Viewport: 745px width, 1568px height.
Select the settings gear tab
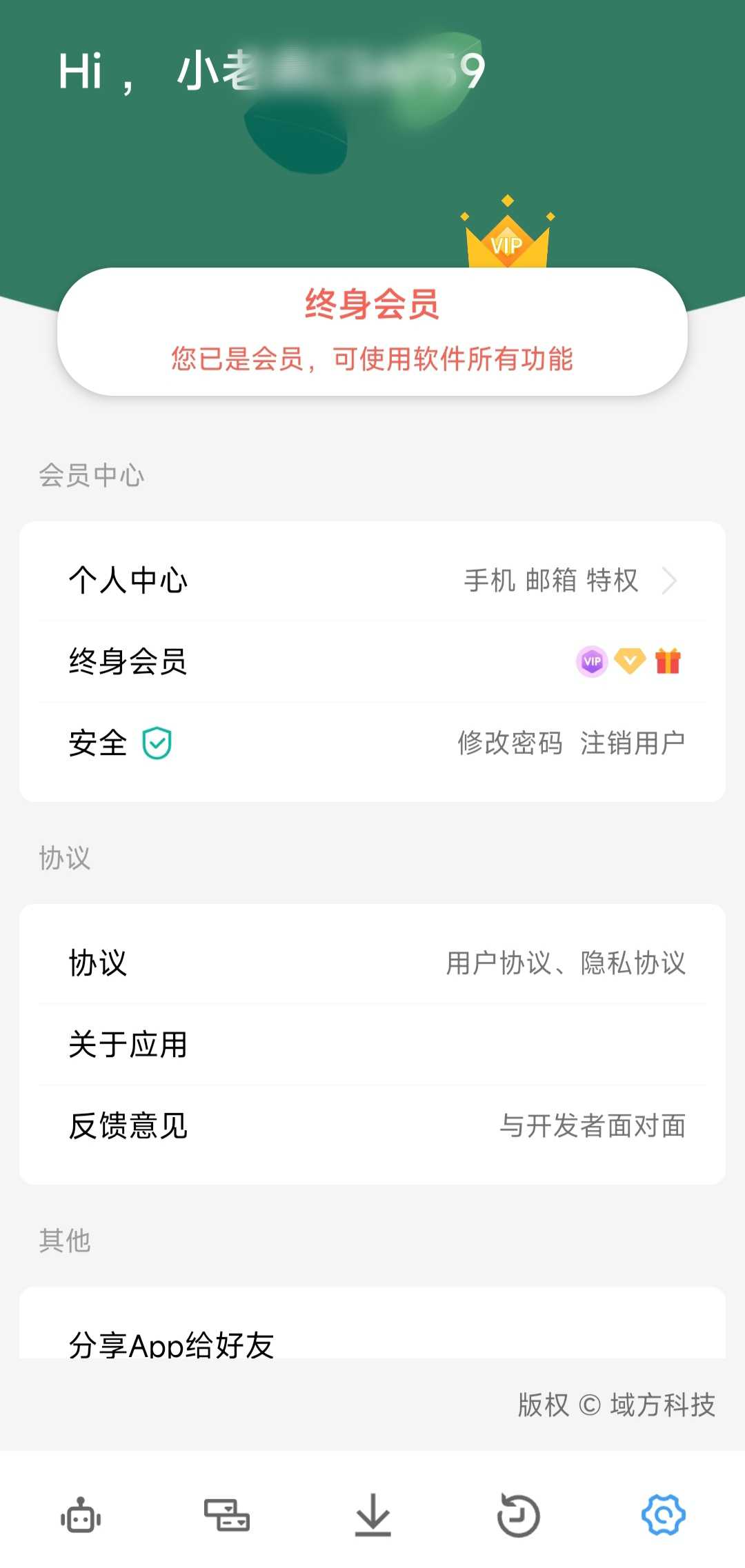click(x=663, y=1515)
